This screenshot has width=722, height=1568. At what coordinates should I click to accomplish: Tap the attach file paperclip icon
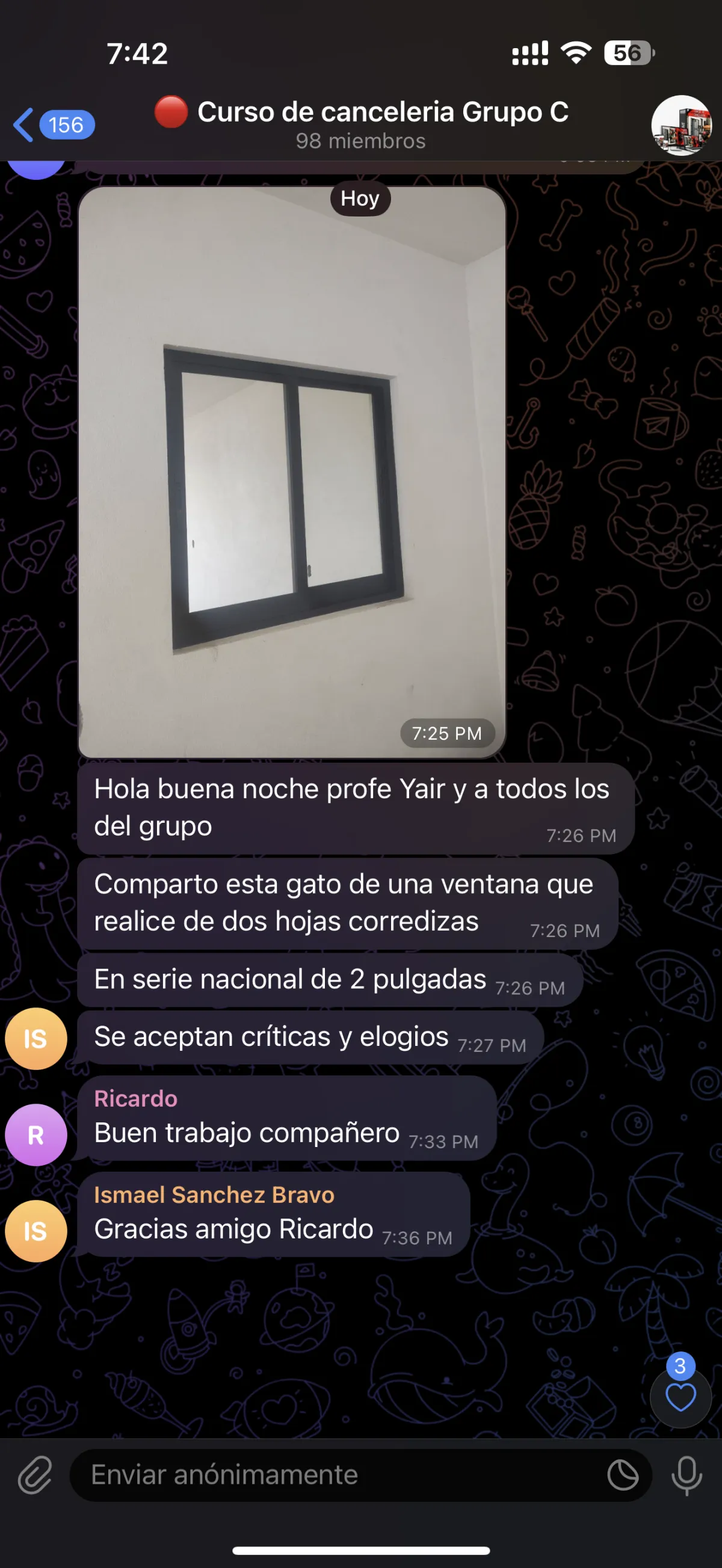pyautogui.click(x=35, y=1475)
